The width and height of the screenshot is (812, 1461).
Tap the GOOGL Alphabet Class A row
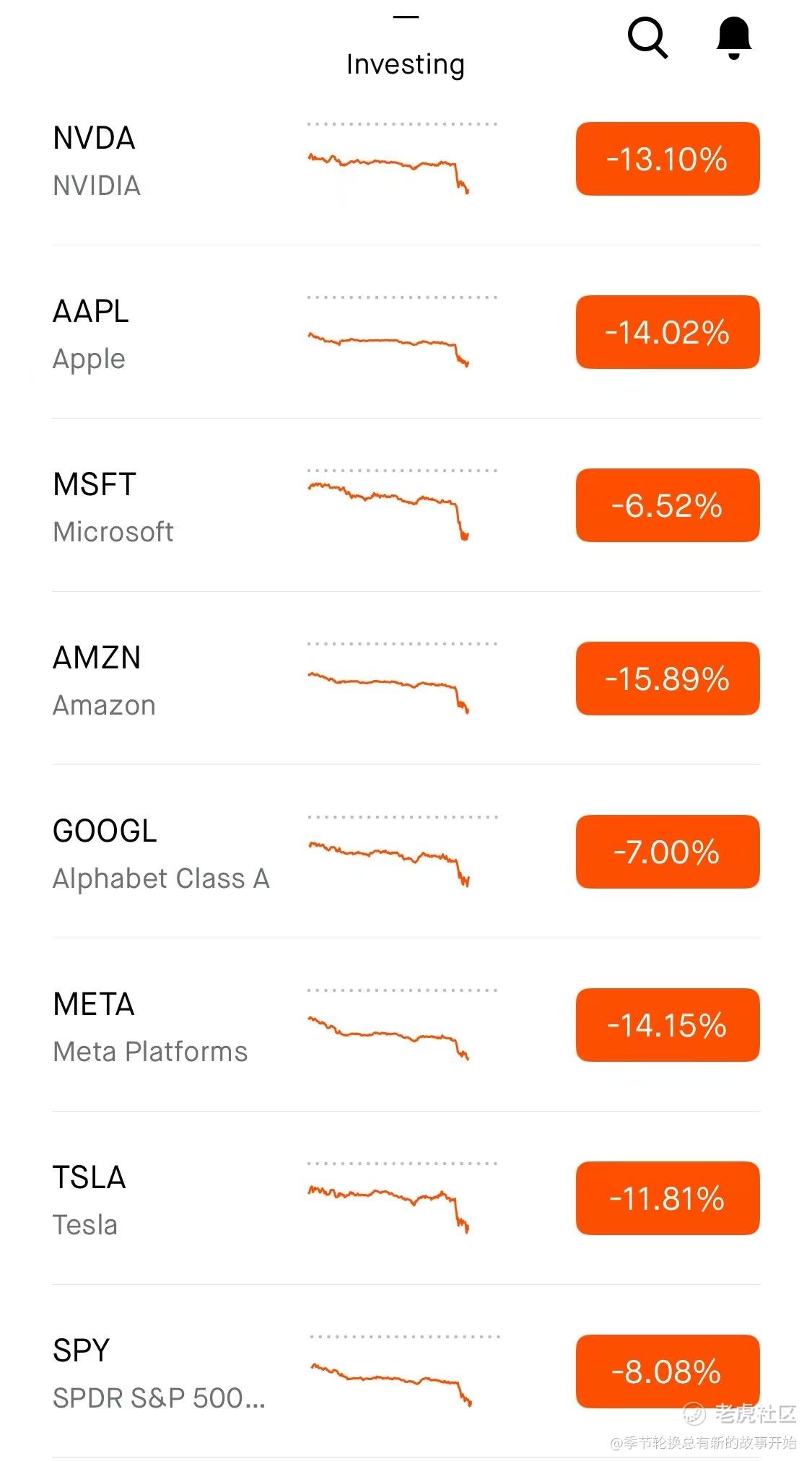point(406,852)
